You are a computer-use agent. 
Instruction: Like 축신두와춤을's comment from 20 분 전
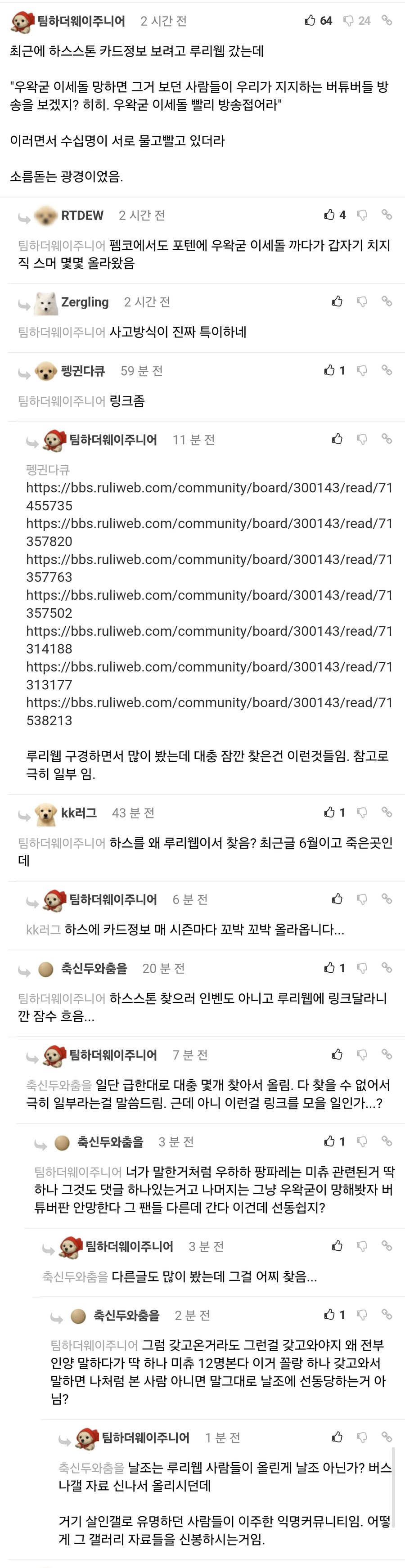point(329,967)
